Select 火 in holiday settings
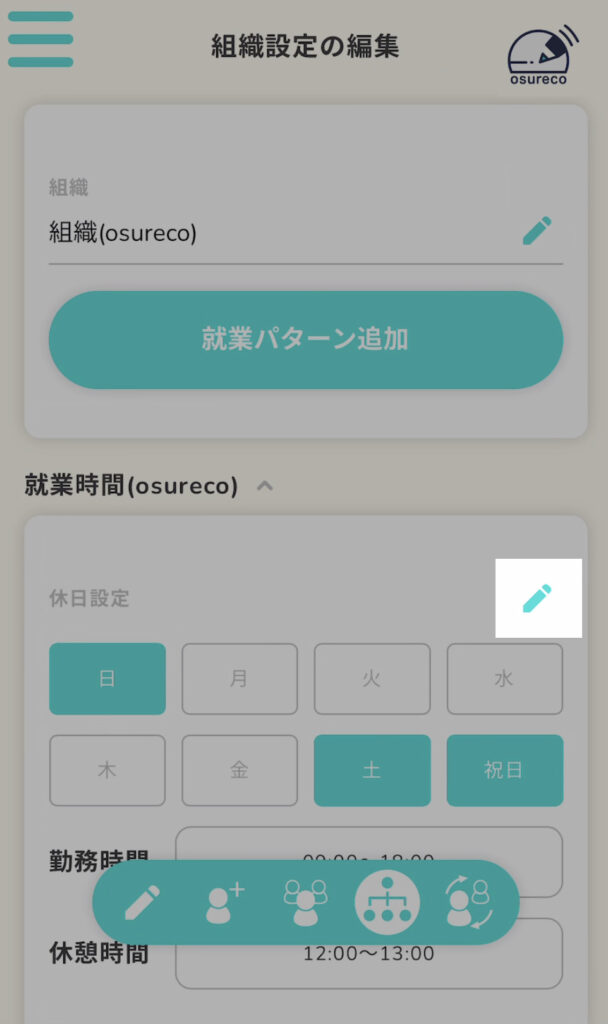This screenshot has width=608, height=1024. click(372, 678)
